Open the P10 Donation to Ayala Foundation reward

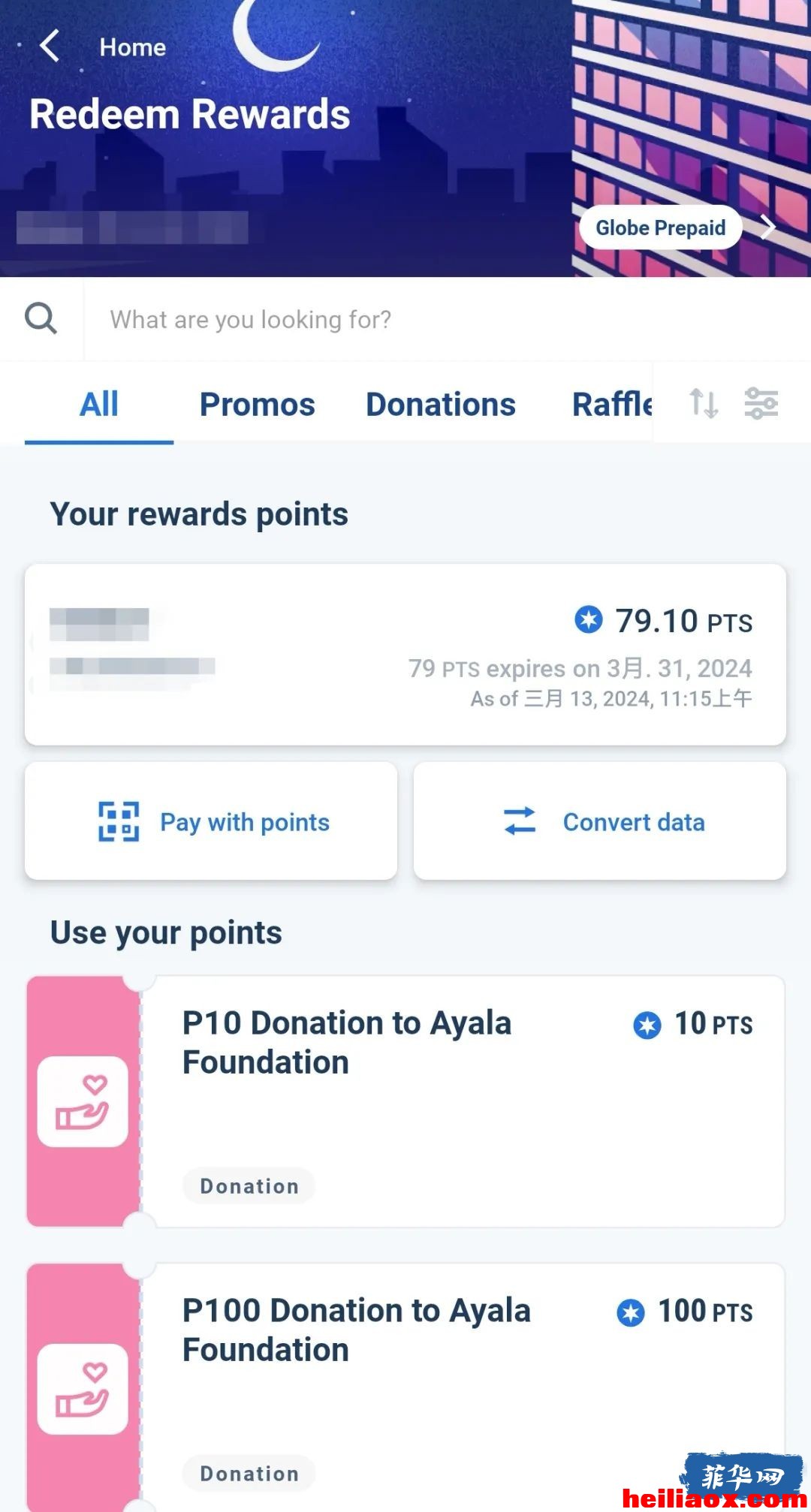[x=405, y=1101]
